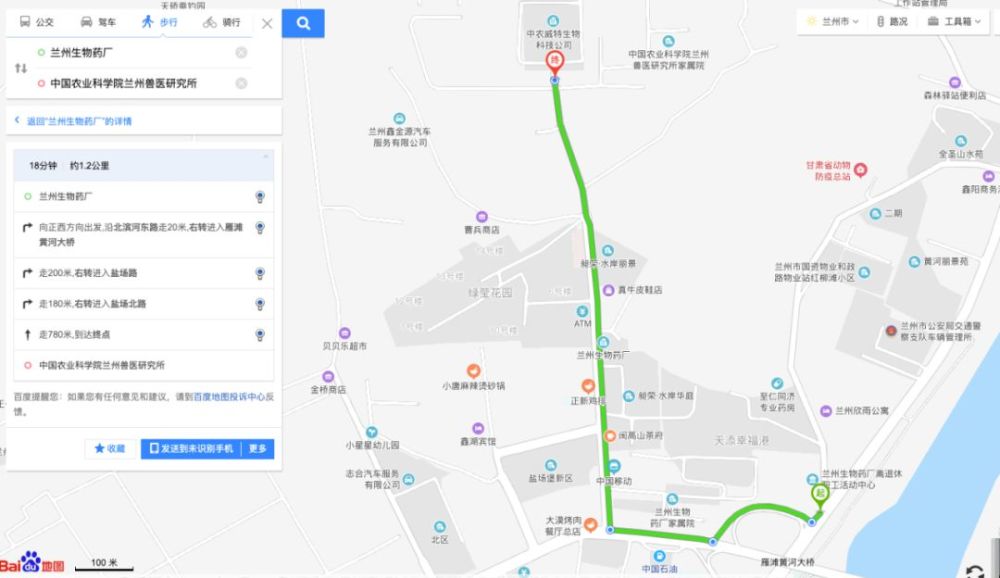The height and width of the screenshot is (578, 1000).
Task: Clear the destination 中国农业科学院兰州兽医研究所 field
Action: point(241,83)
